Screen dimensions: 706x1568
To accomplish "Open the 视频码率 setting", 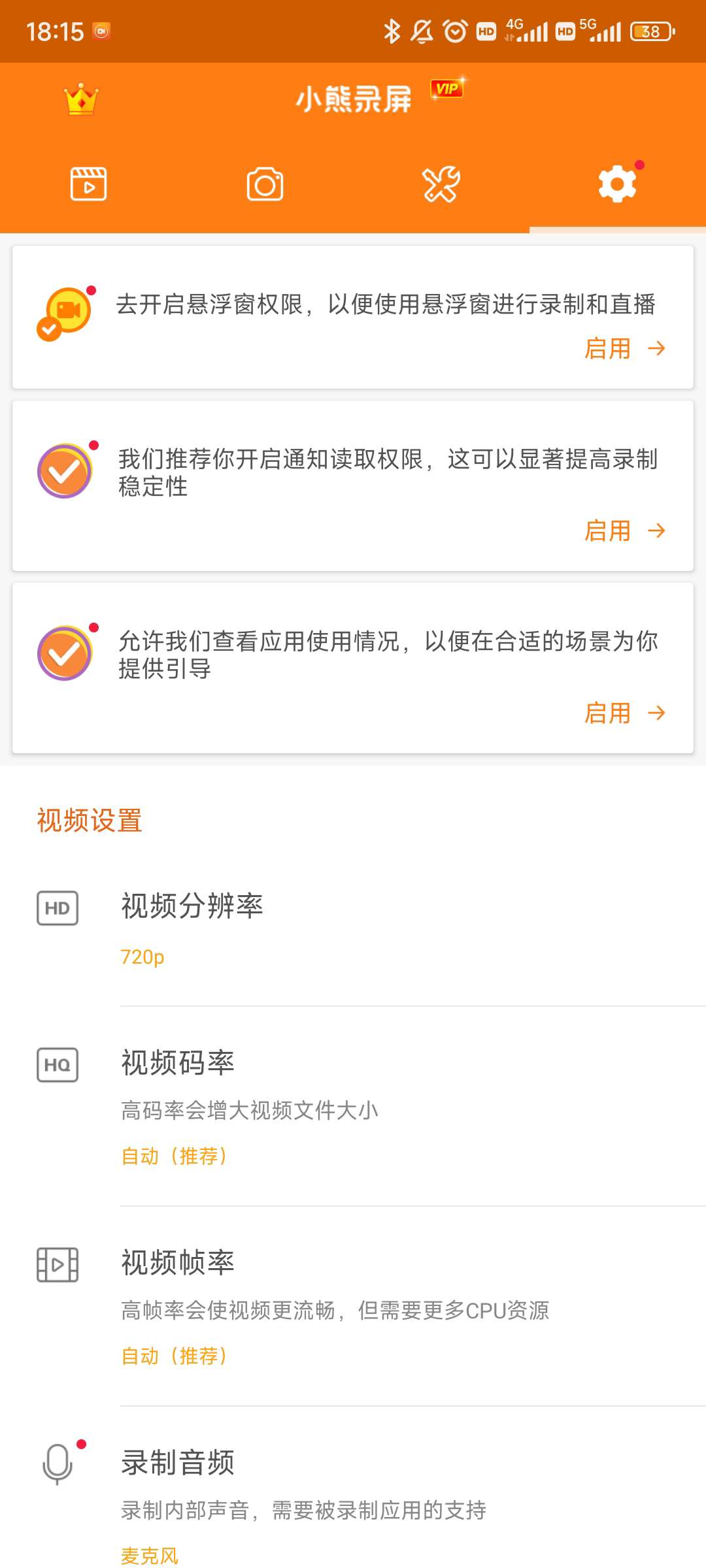I will tap(353, 1107).
